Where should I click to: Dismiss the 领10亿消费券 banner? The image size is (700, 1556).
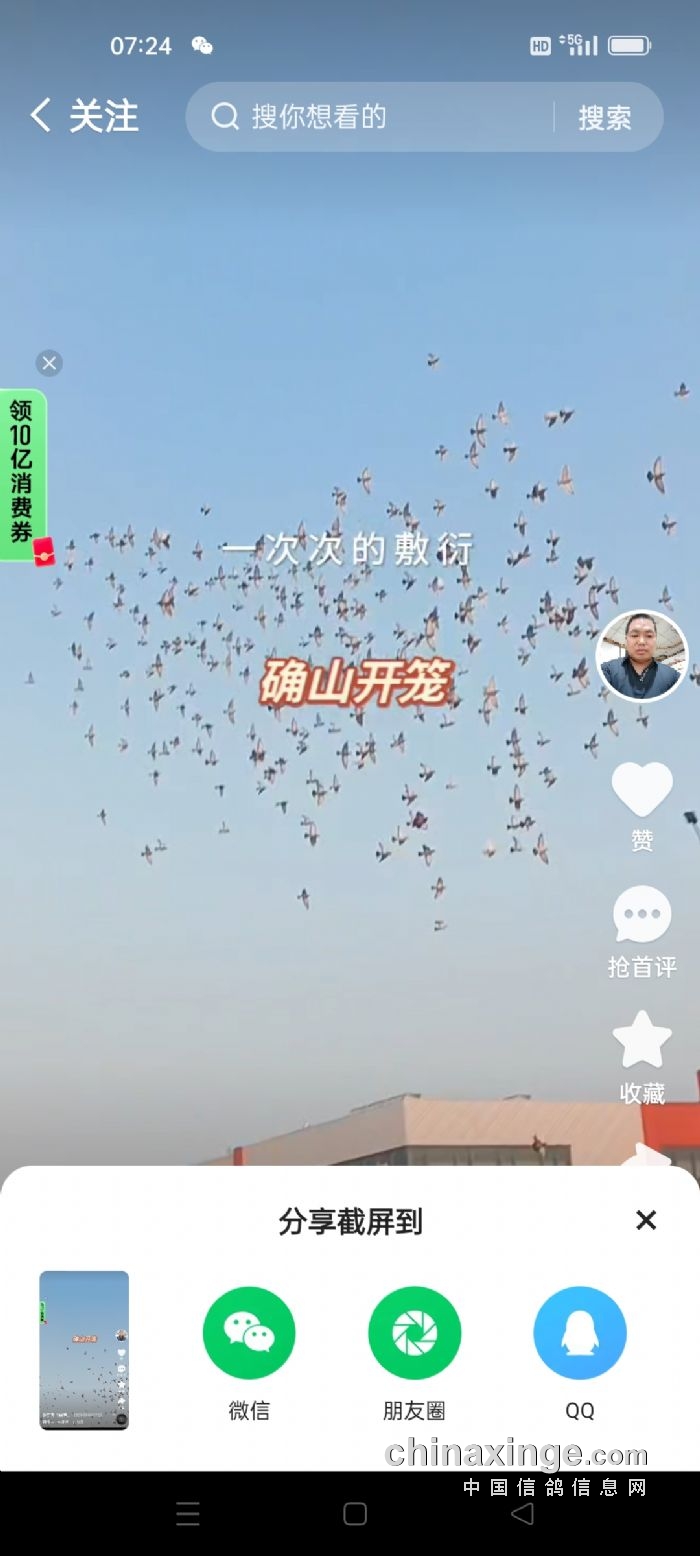[49, 363]
